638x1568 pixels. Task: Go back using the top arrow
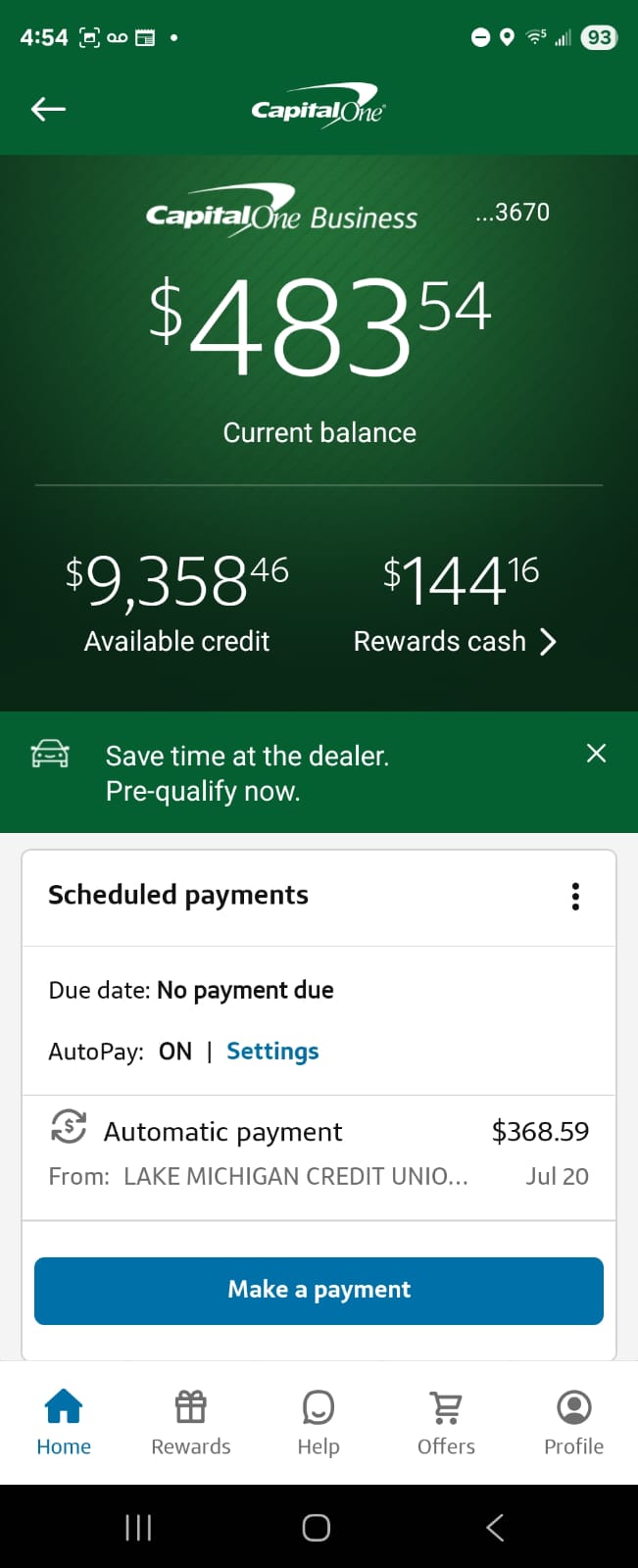(48, 109)
